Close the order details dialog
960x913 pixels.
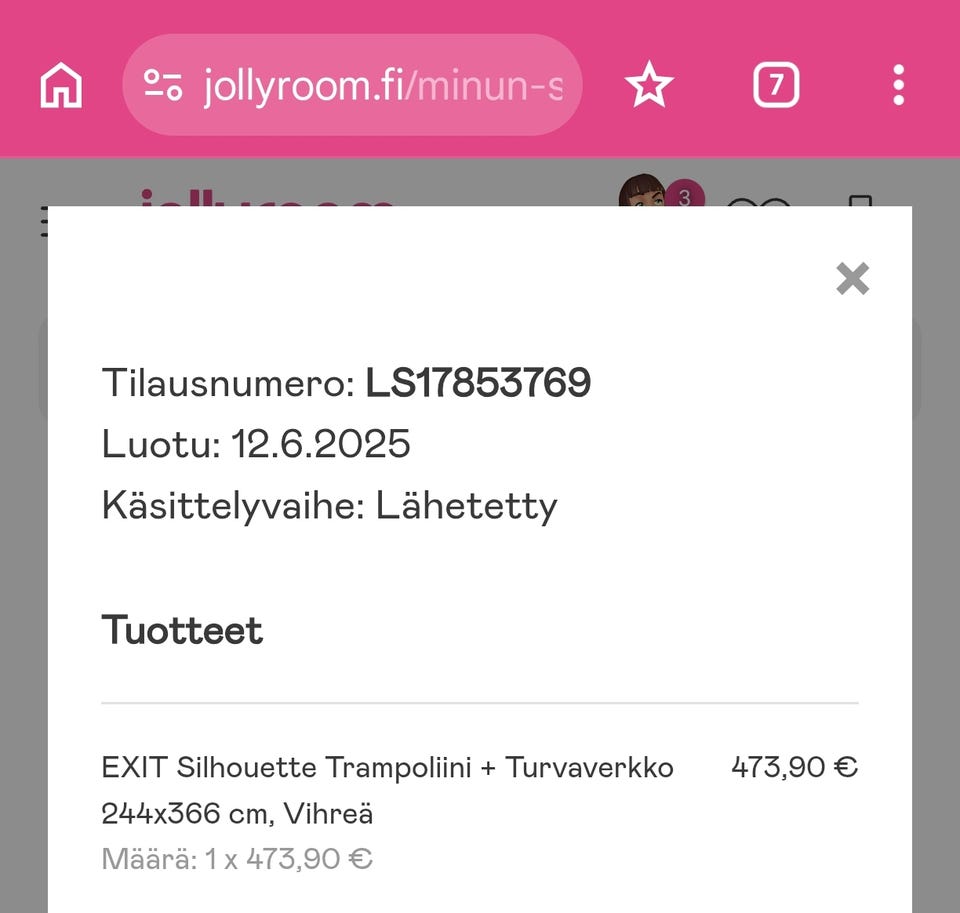pos(852,279)
